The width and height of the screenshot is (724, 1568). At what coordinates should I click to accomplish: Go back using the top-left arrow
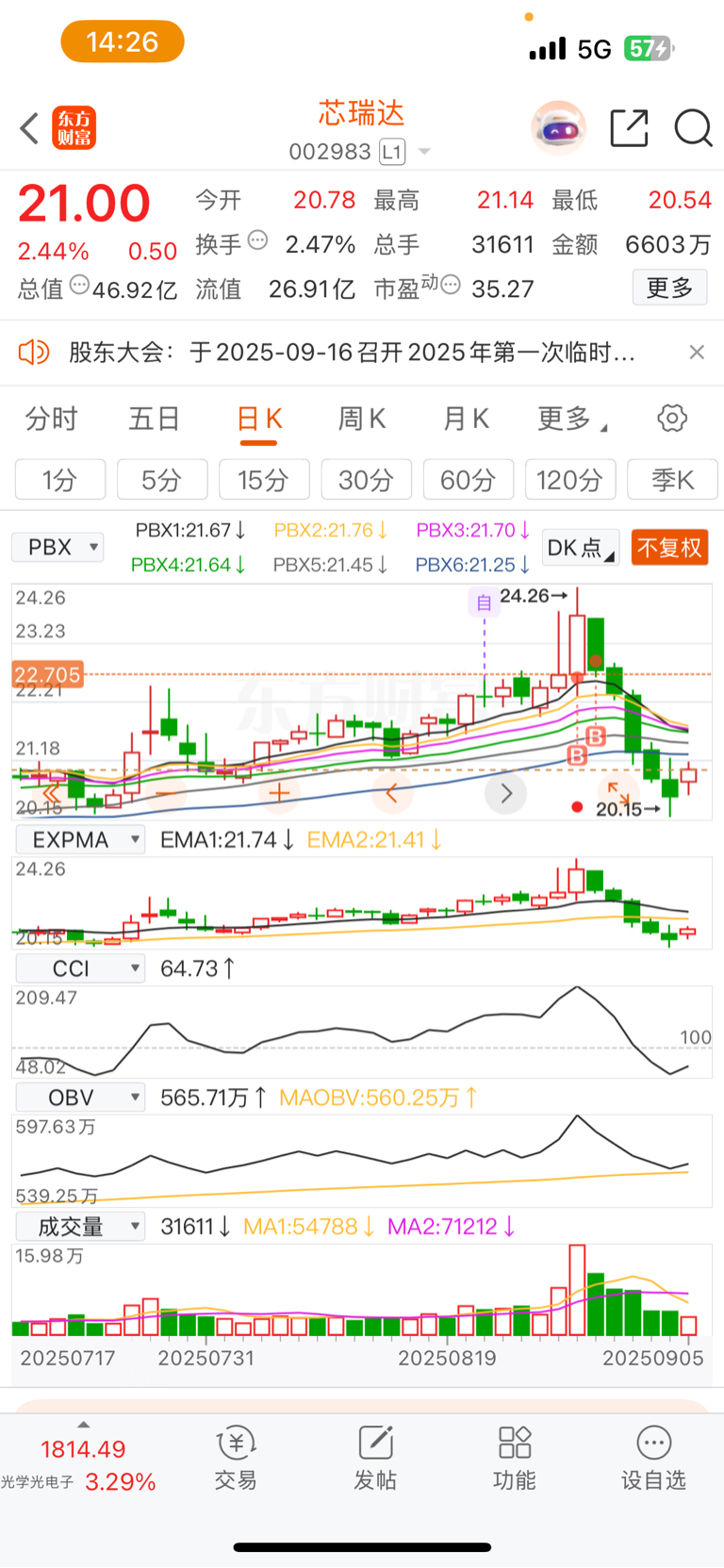pos(29,128)
